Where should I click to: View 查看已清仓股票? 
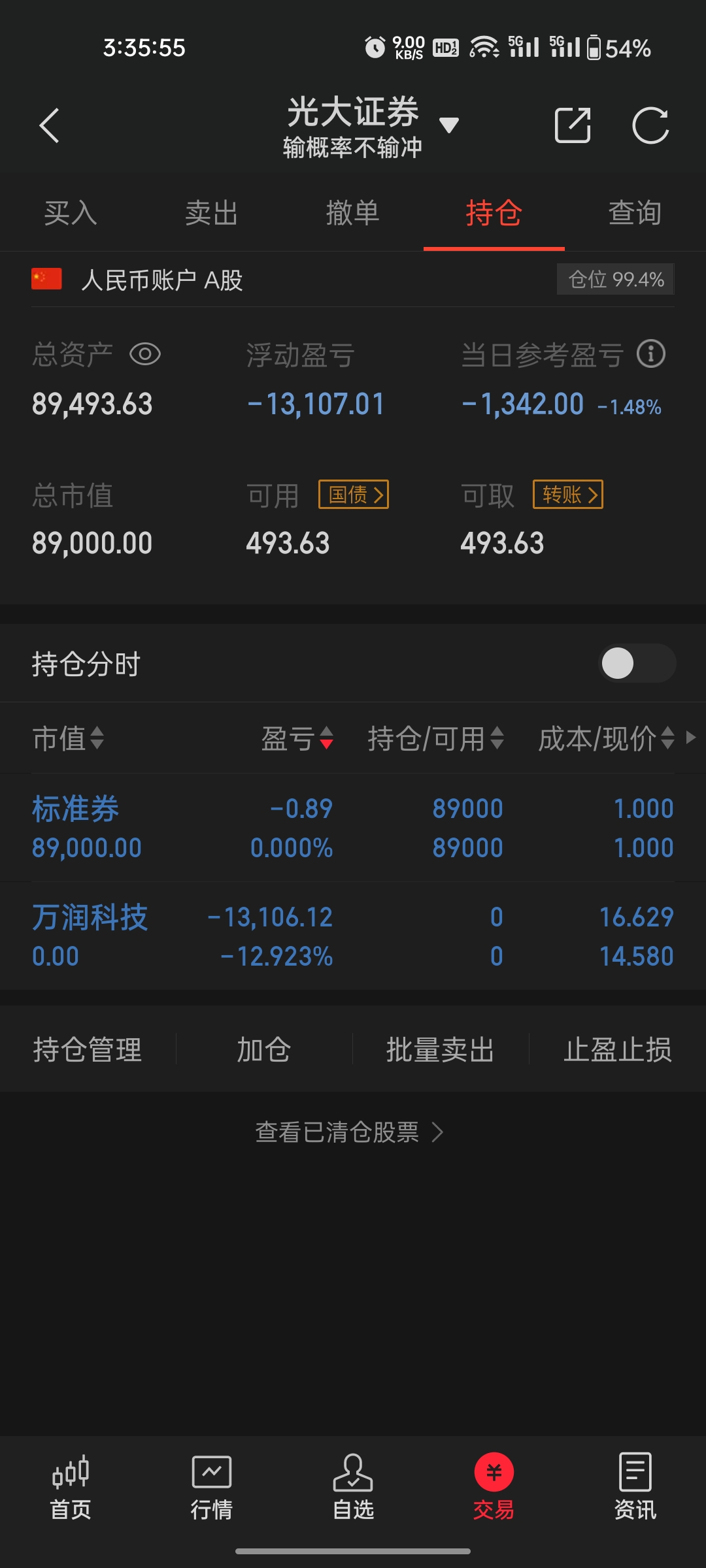[x=349, y=1132]
